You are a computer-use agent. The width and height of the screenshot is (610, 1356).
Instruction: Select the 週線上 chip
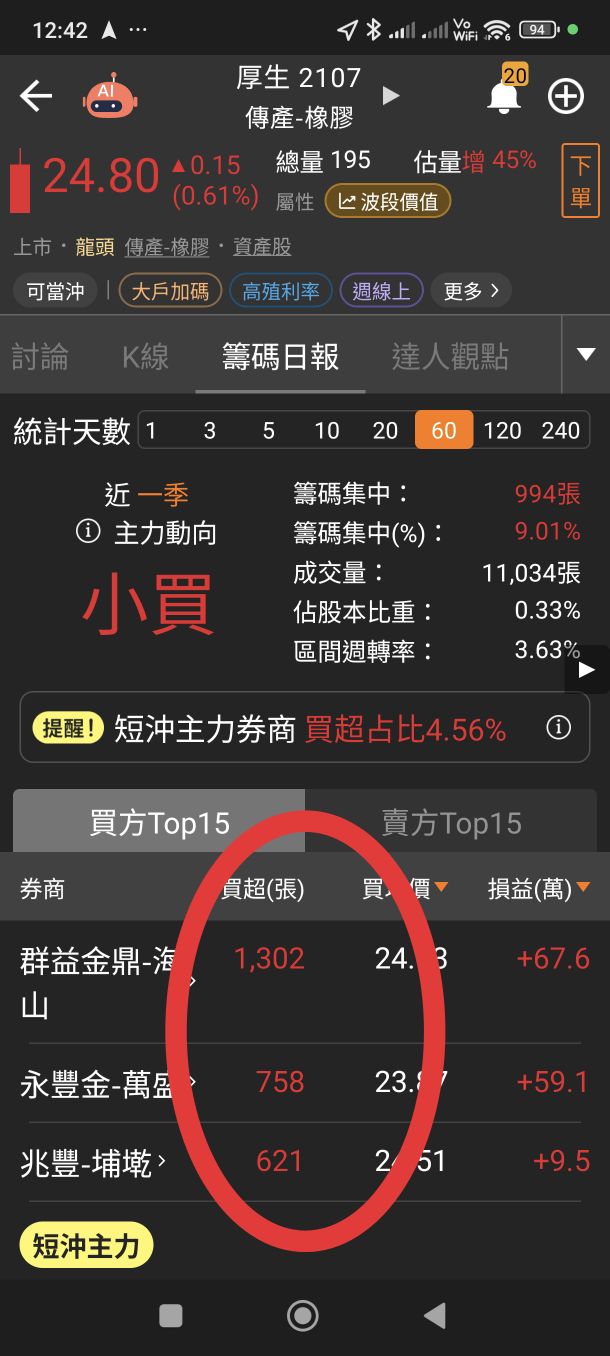point(381,291)
